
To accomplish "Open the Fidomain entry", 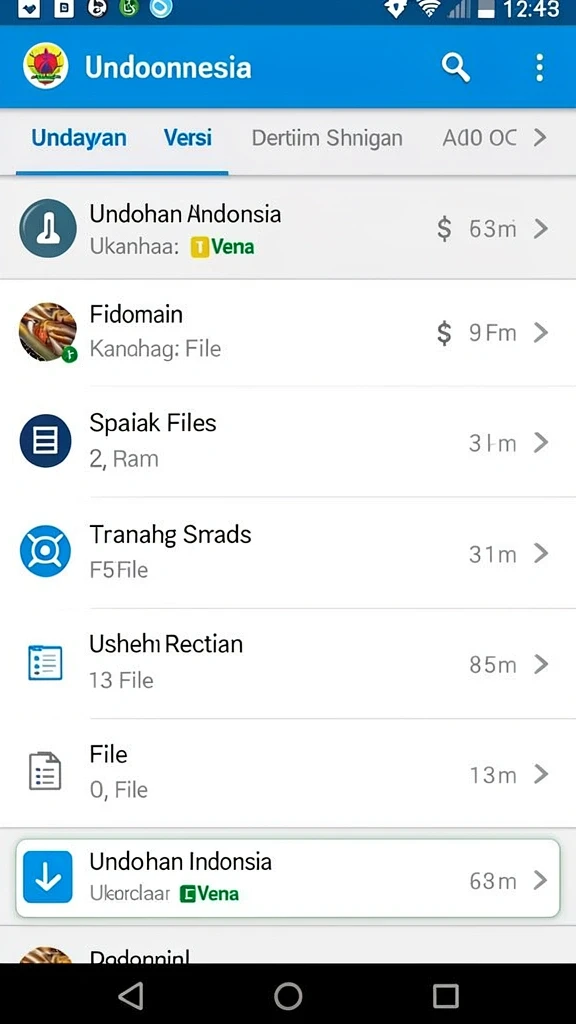I will (x=288, y=332).
